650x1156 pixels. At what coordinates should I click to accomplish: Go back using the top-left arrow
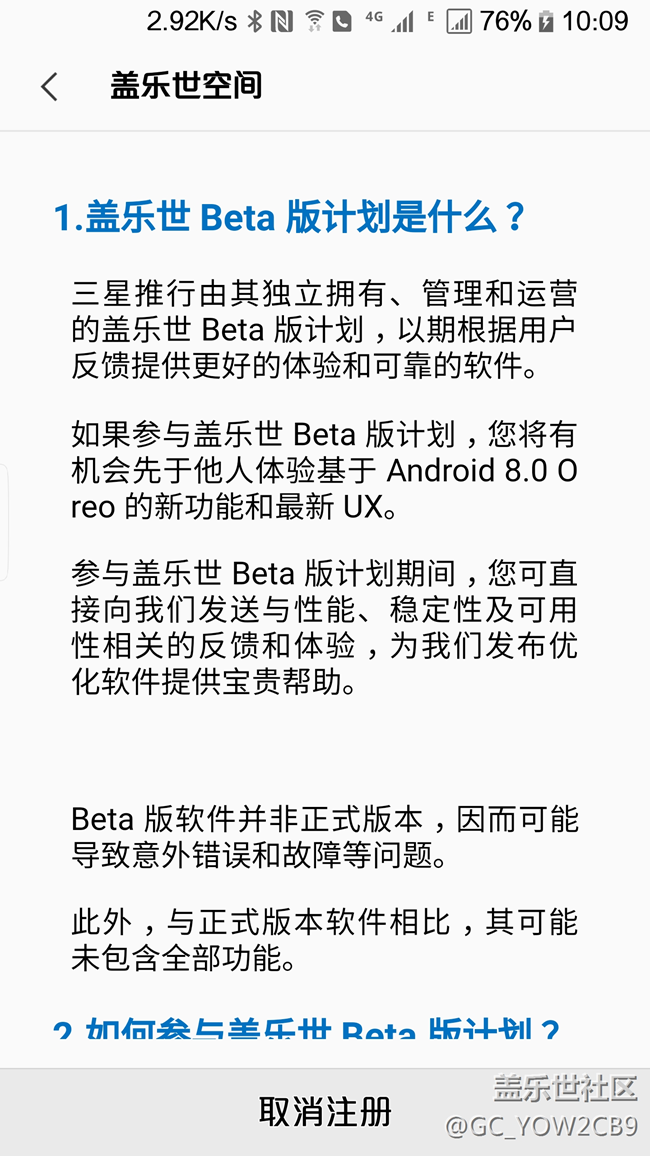[49, 87]
